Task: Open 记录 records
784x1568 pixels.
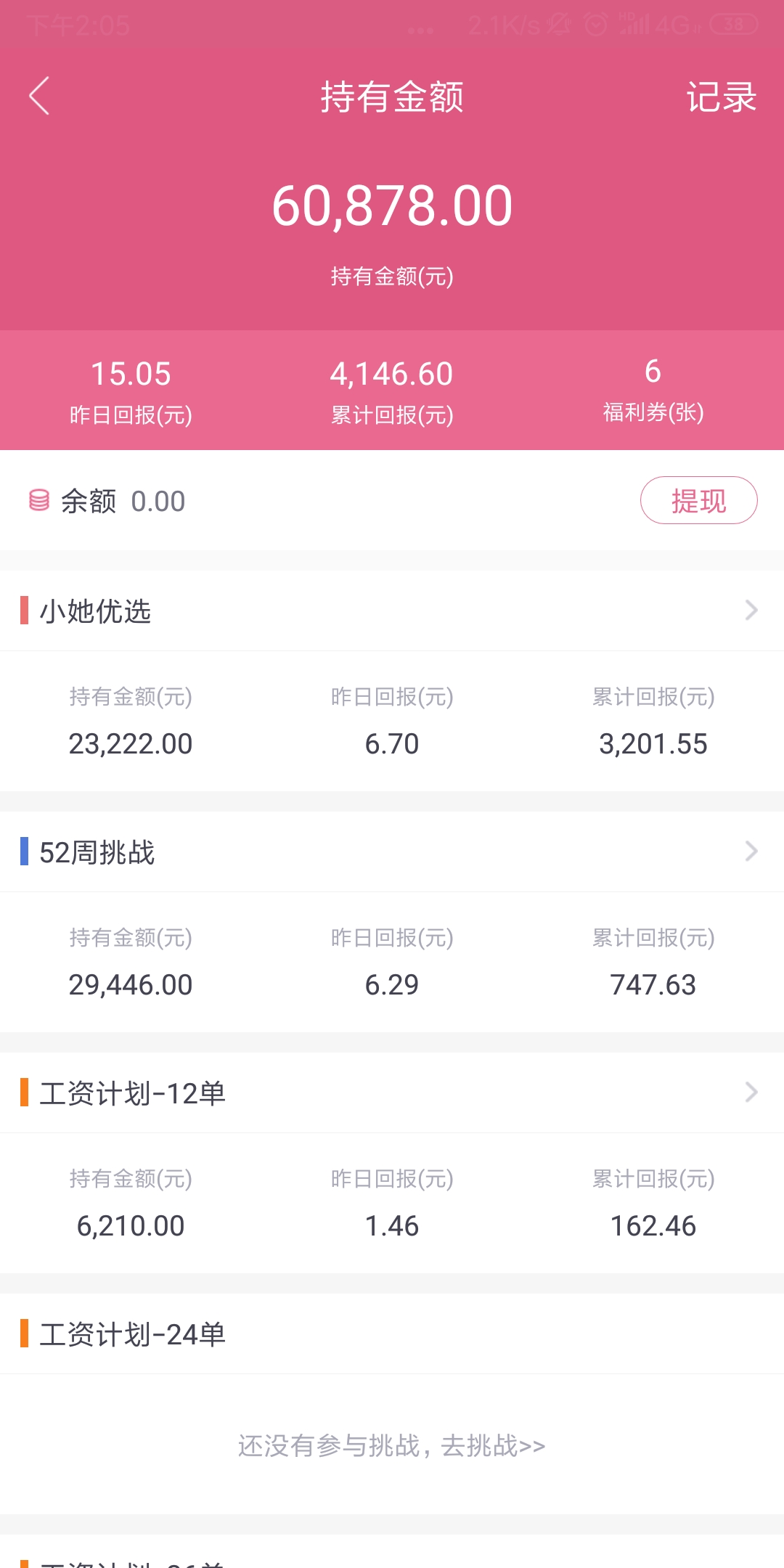Action: coord(722,97)
